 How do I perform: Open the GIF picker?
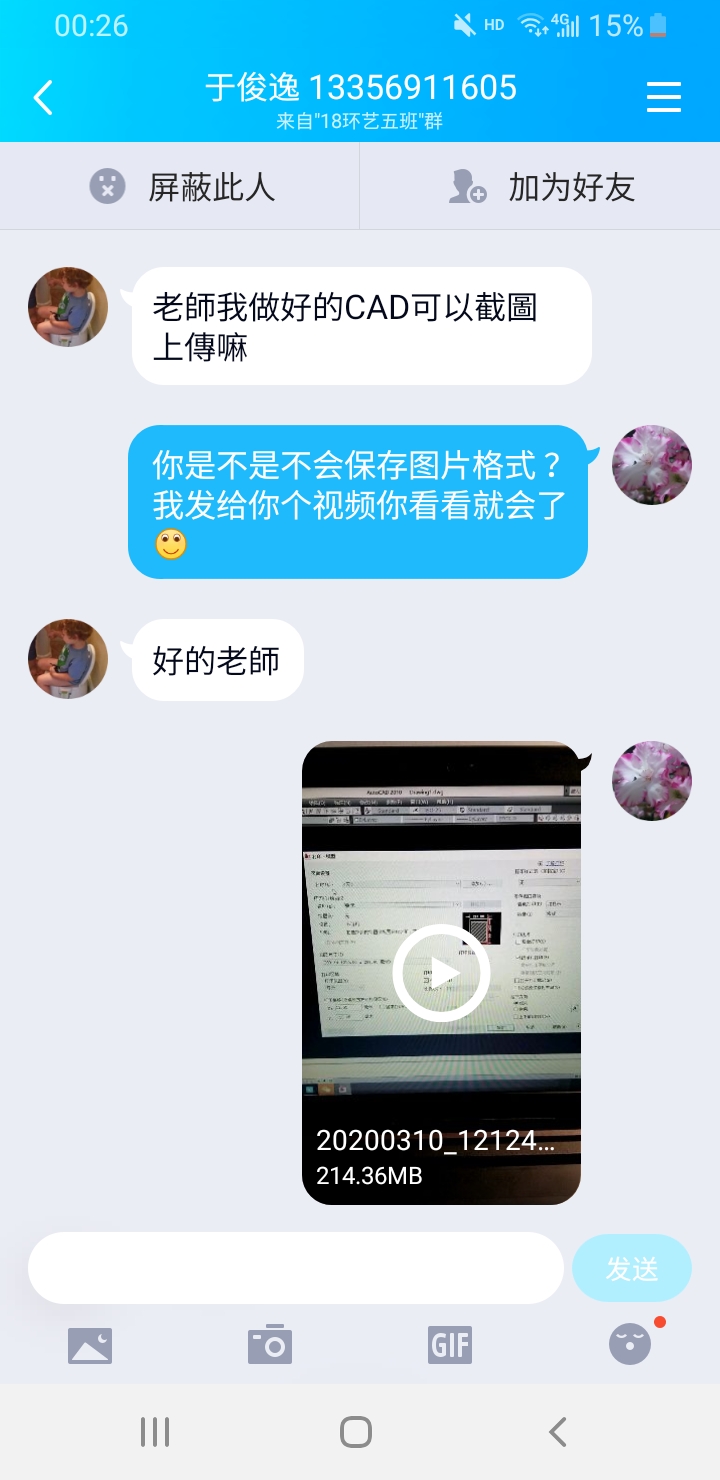tap(449, 1345)
